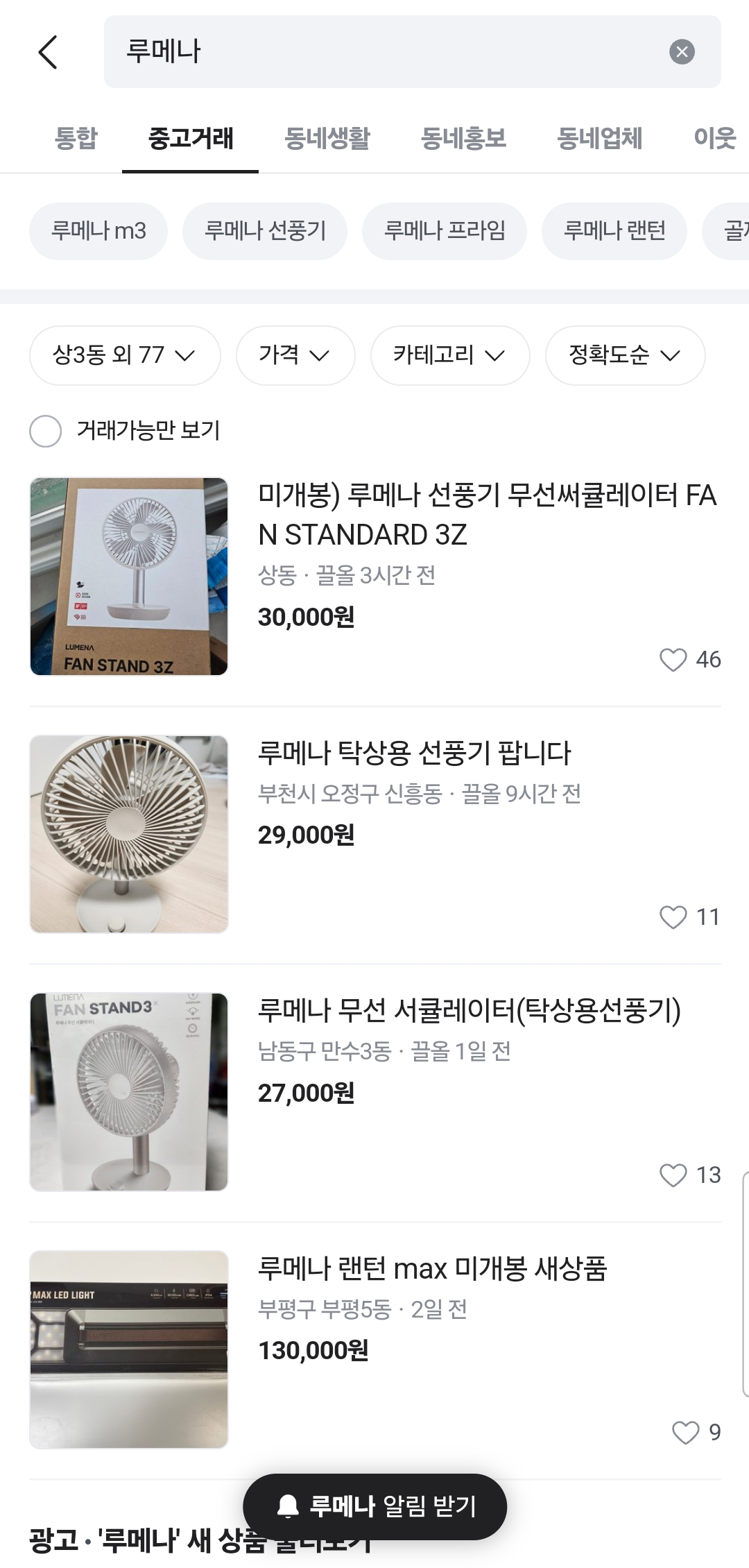This screenshot has width=749, height=1568.
Task: Pick the 루메나 랜턴 suggestion chip
Action: click(x=614, y=231)
